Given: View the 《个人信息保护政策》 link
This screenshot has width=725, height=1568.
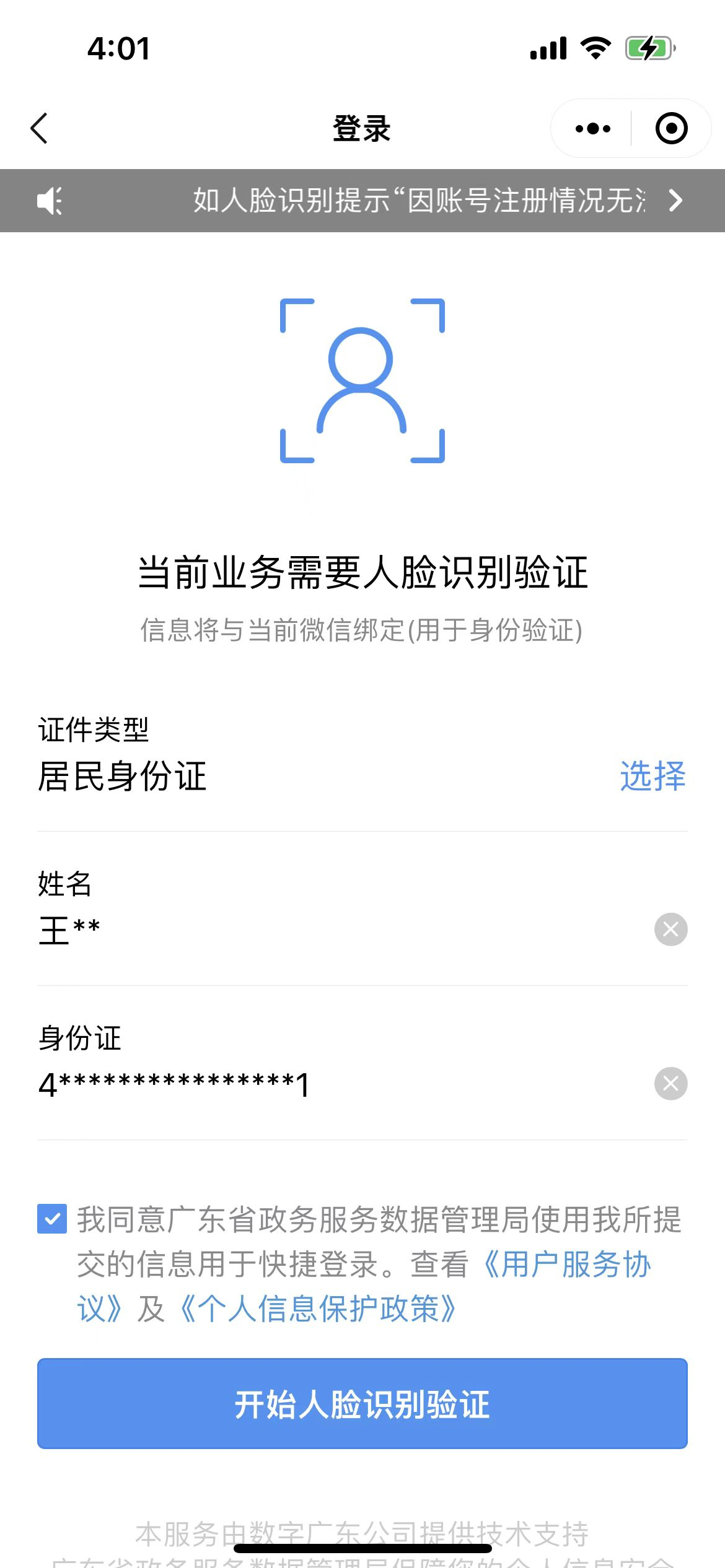Looking at the screenshot, I should (x=319, y=1309).
